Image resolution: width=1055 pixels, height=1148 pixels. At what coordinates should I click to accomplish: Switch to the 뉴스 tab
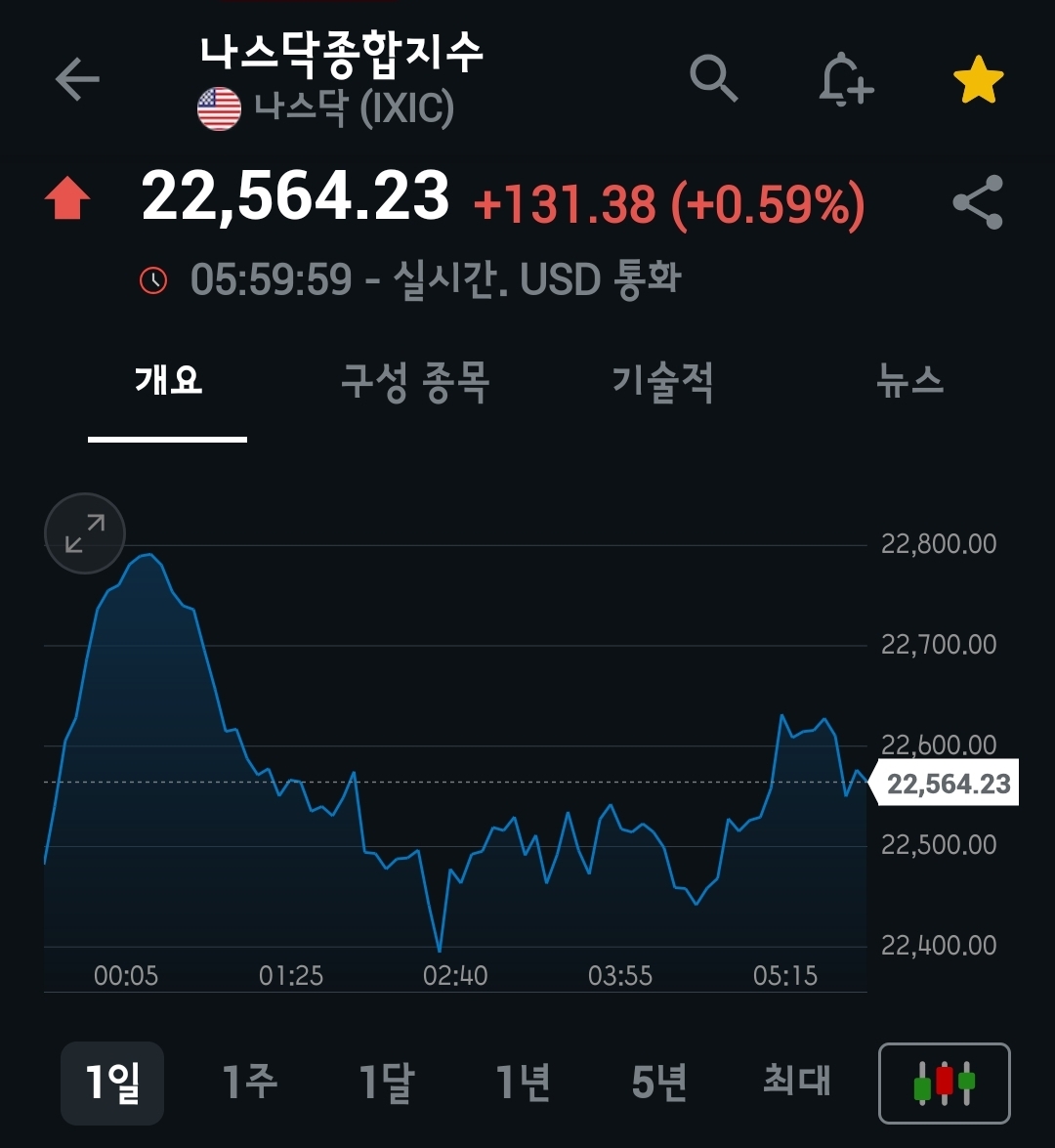point(910,380)
